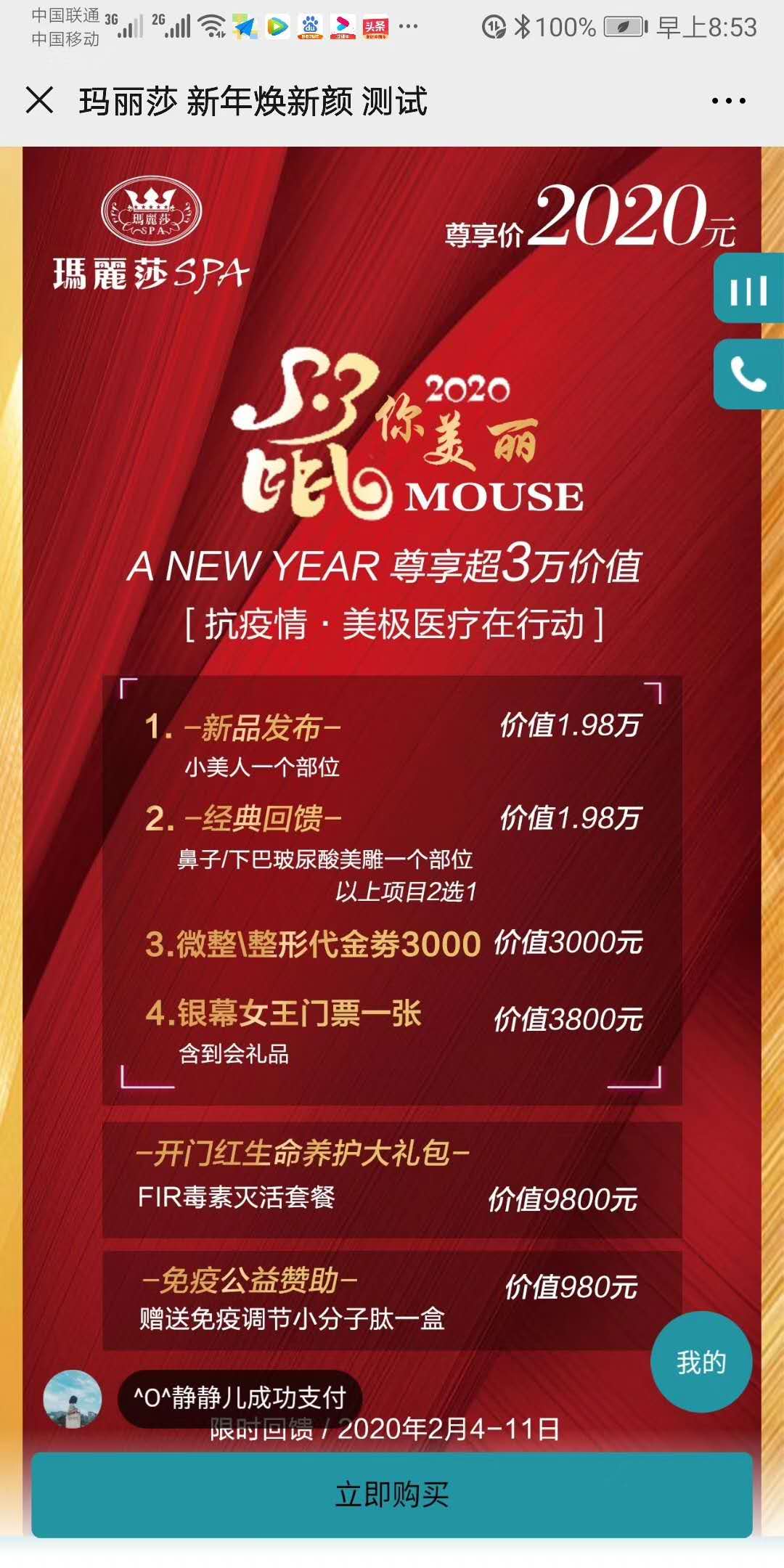Close the 玛丽莎 新年焕新颜 page
Image resolution: width=784 pixels, height=1568 pixels.
point(40,100)
